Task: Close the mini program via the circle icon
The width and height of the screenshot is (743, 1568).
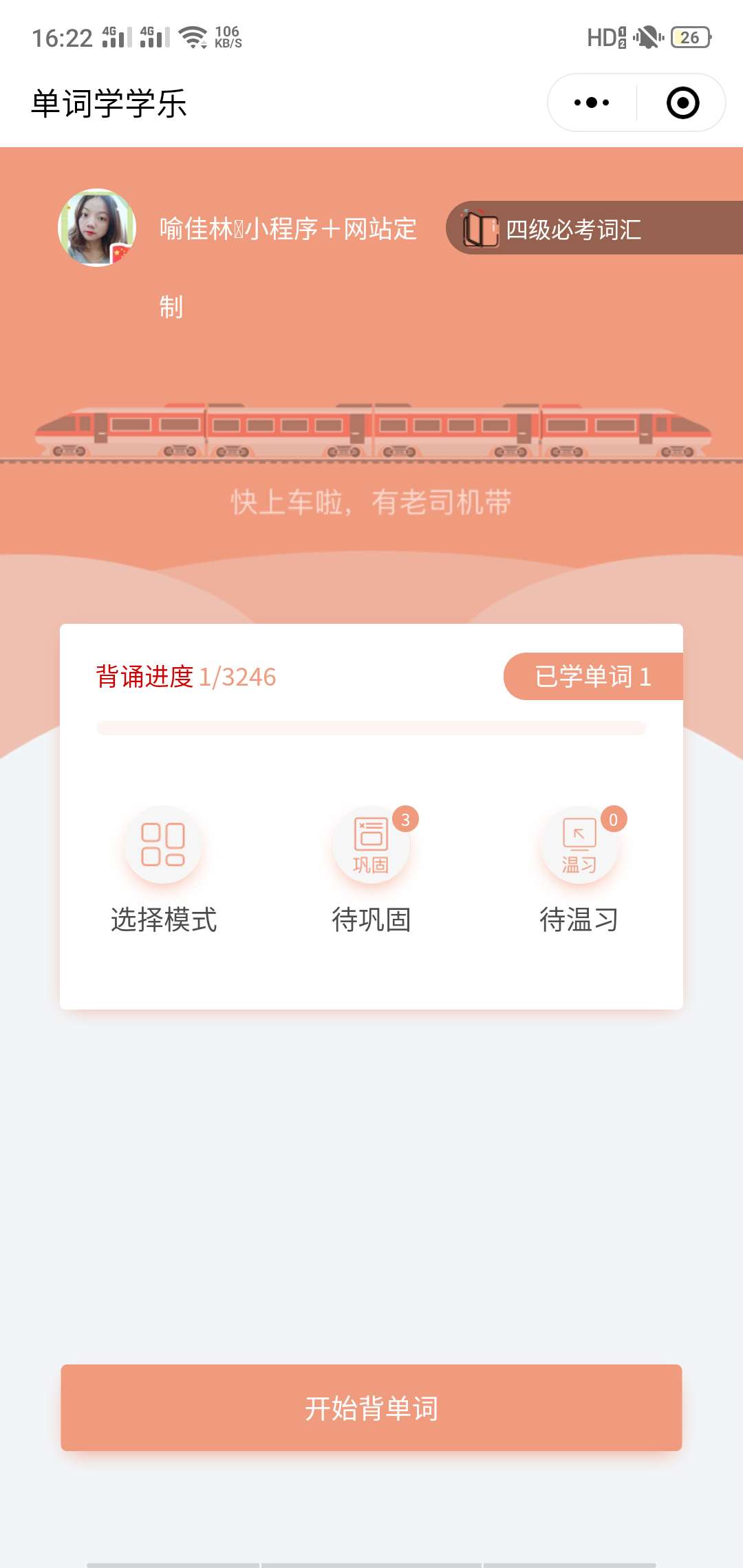Action: [682, 103]
